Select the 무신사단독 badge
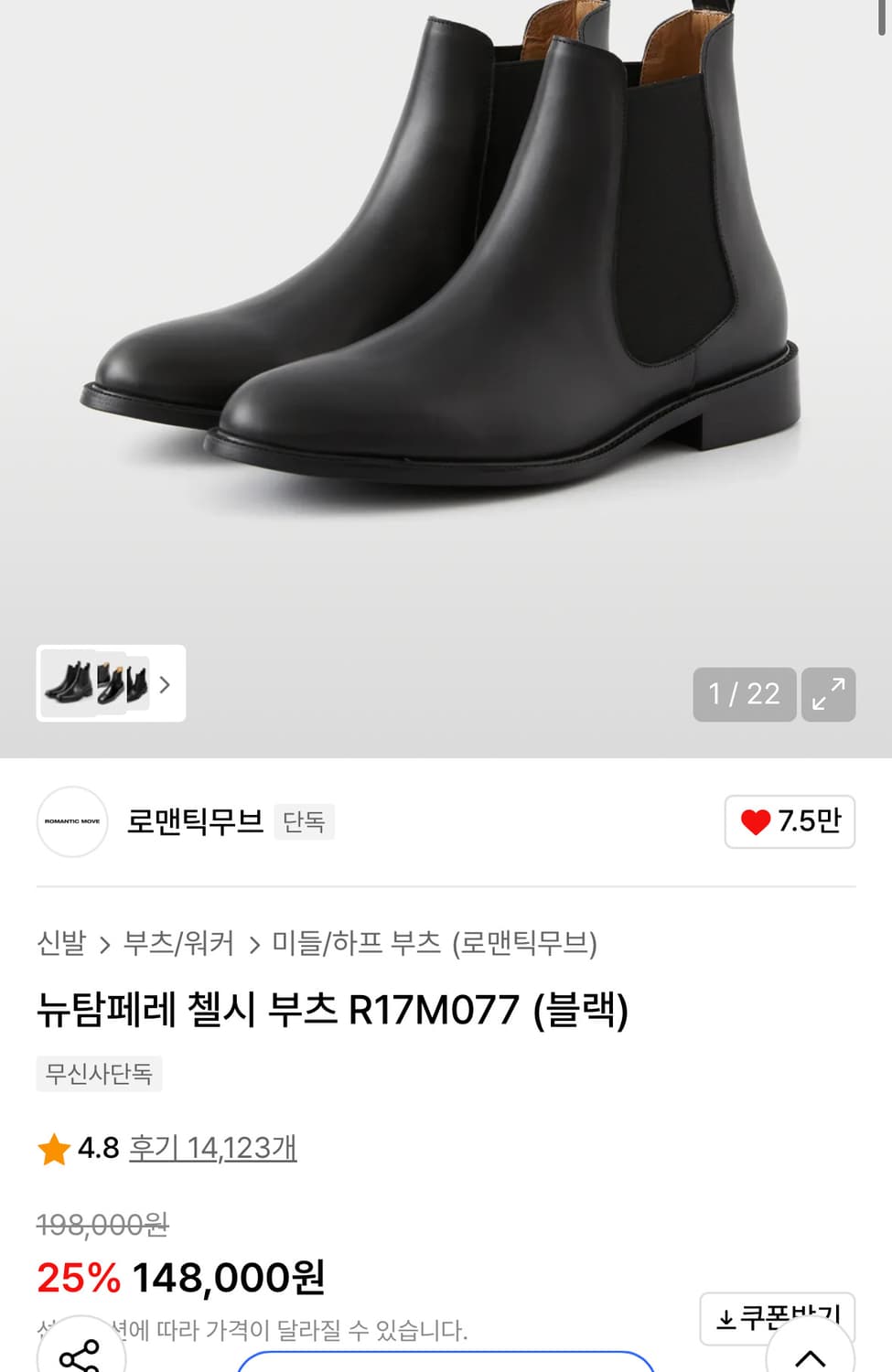 click(99, 1074)
